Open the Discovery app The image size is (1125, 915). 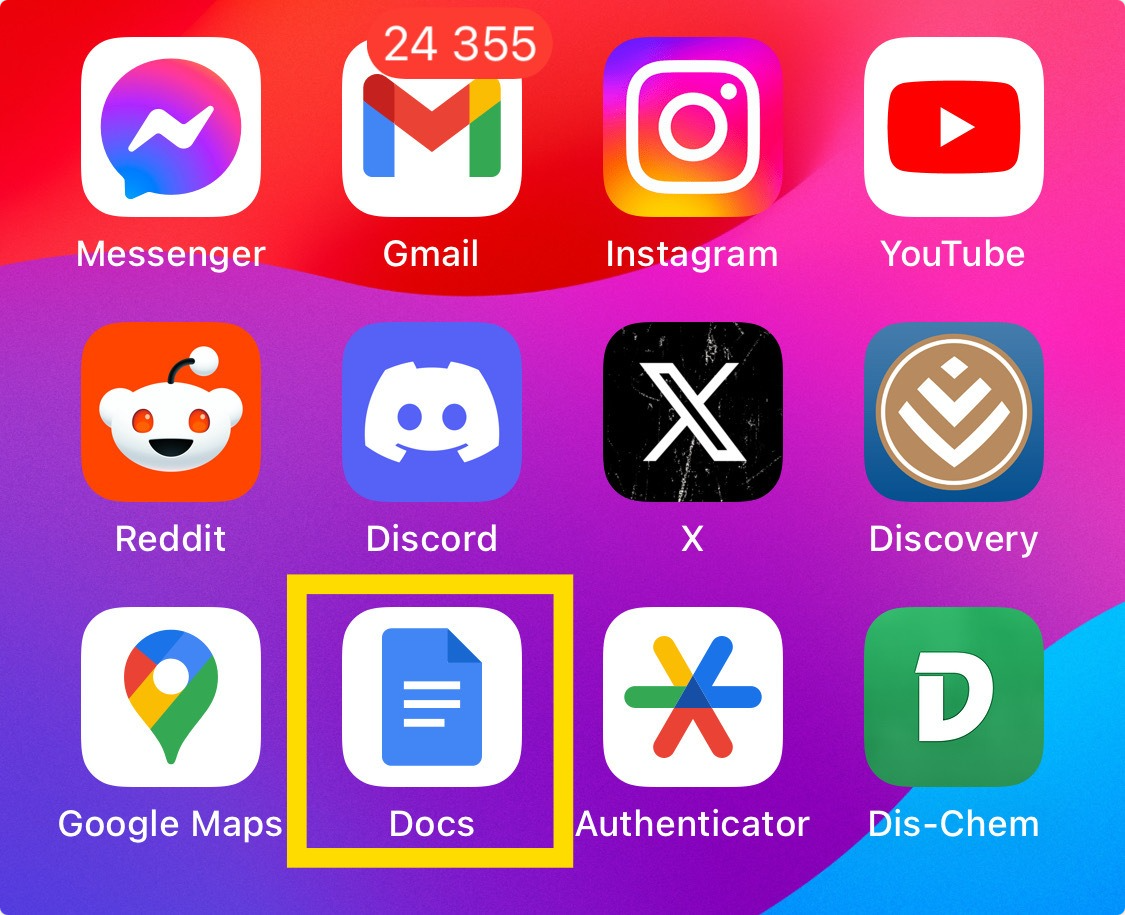[x=954, y=412]
